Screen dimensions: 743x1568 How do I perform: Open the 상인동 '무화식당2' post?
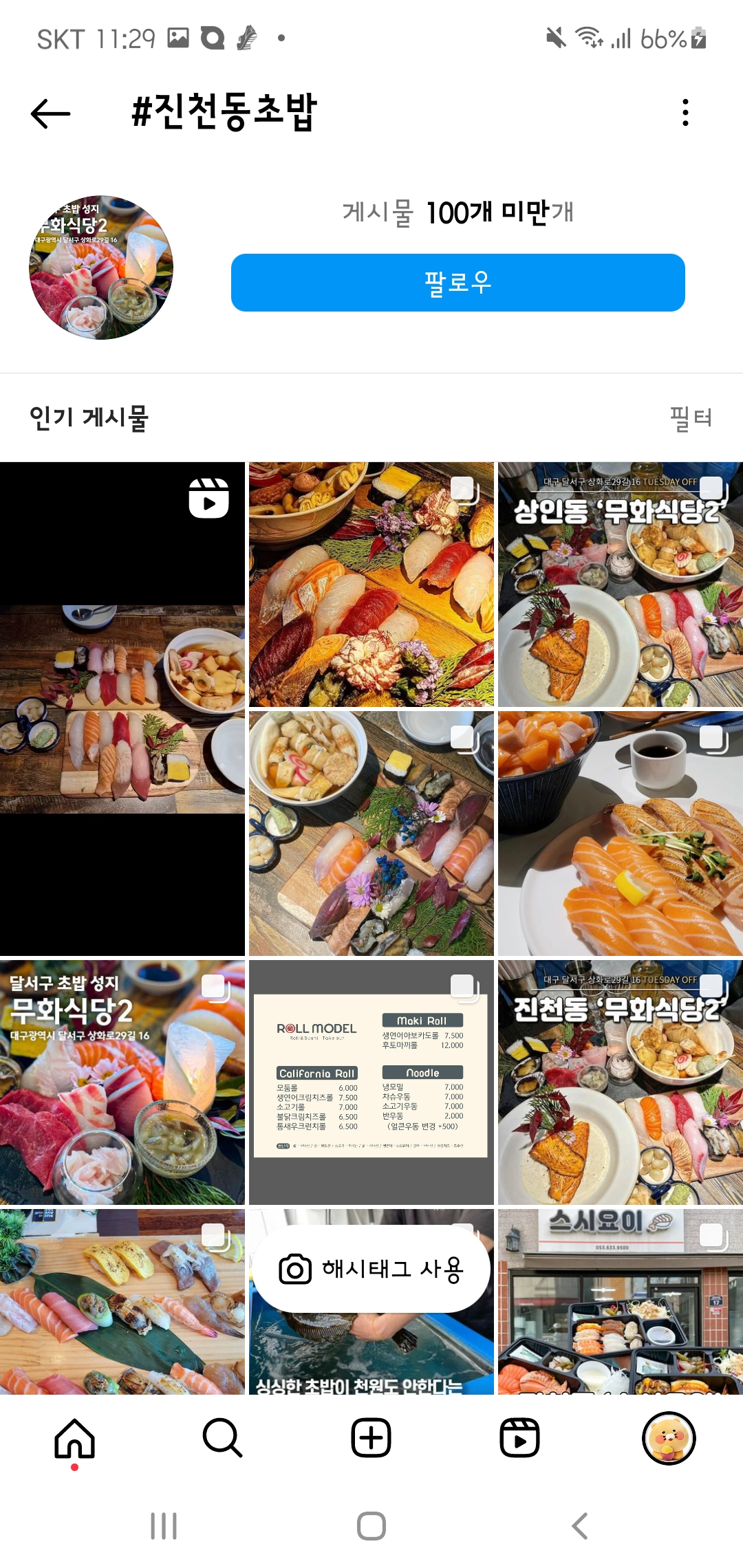pyautogui.click(x=620, y=585)
